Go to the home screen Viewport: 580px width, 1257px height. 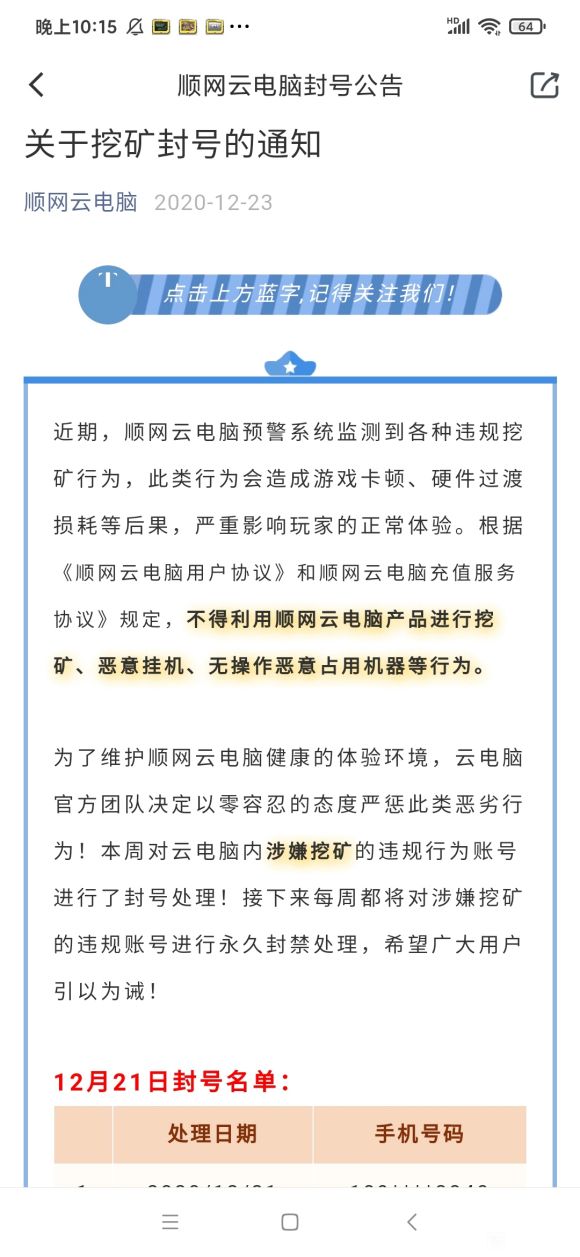pos(290,1222)
